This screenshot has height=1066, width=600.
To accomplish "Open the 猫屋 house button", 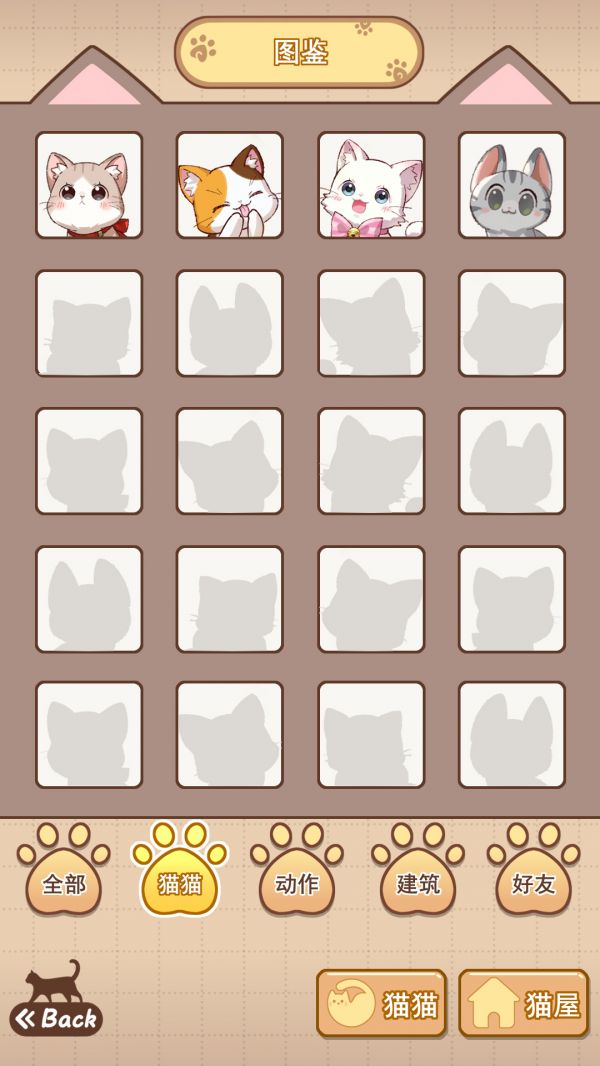I will [524, 1003].
